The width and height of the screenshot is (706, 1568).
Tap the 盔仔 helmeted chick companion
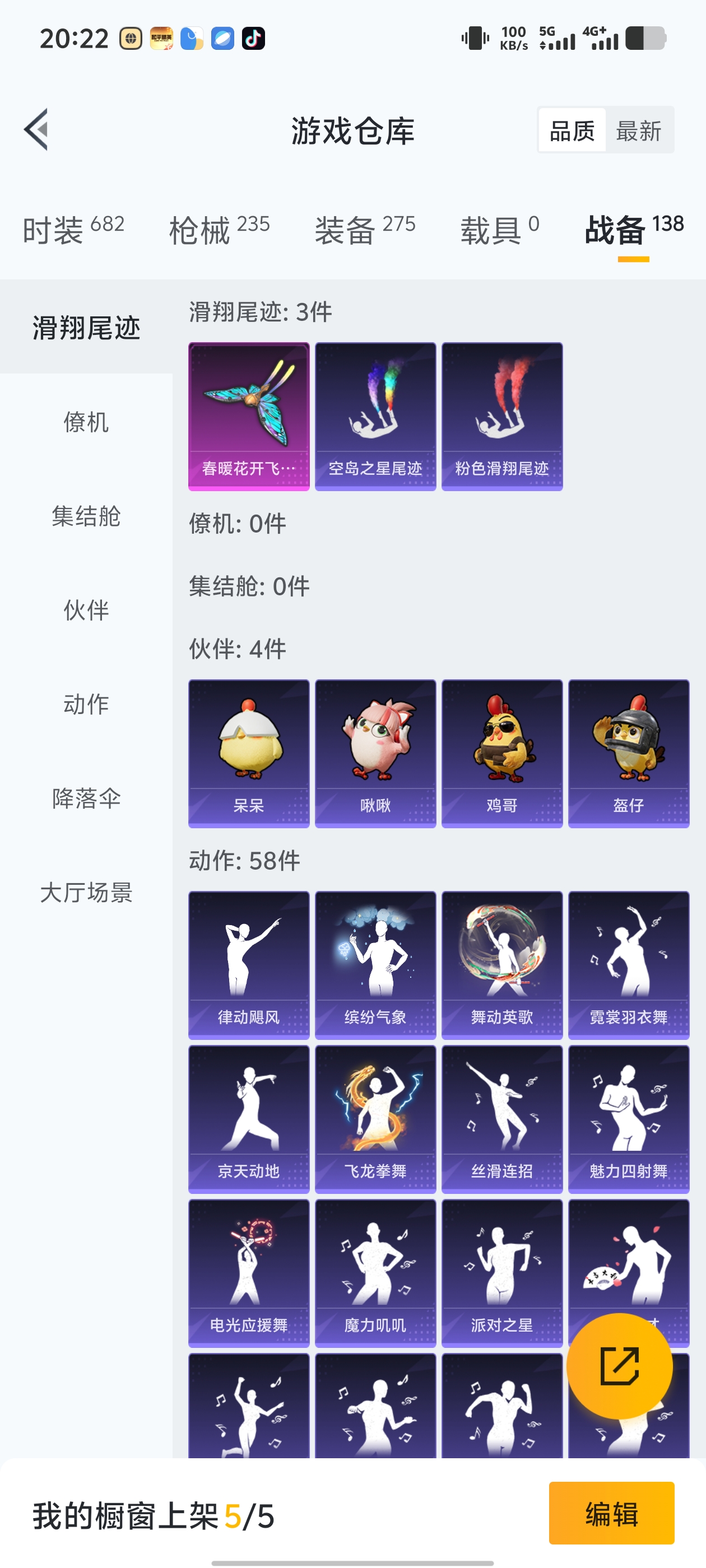pyautogui.click(x=629, y=750)
